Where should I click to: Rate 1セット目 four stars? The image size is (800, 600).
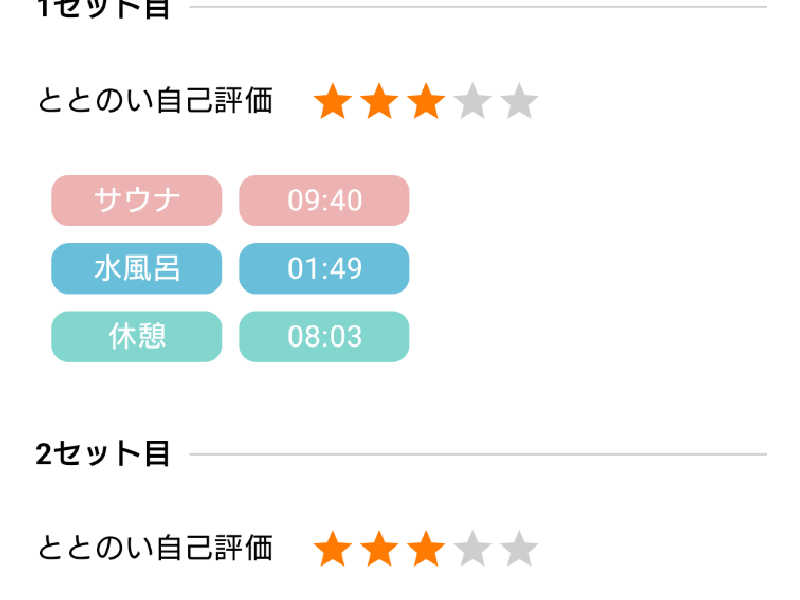tap(473, 102)
